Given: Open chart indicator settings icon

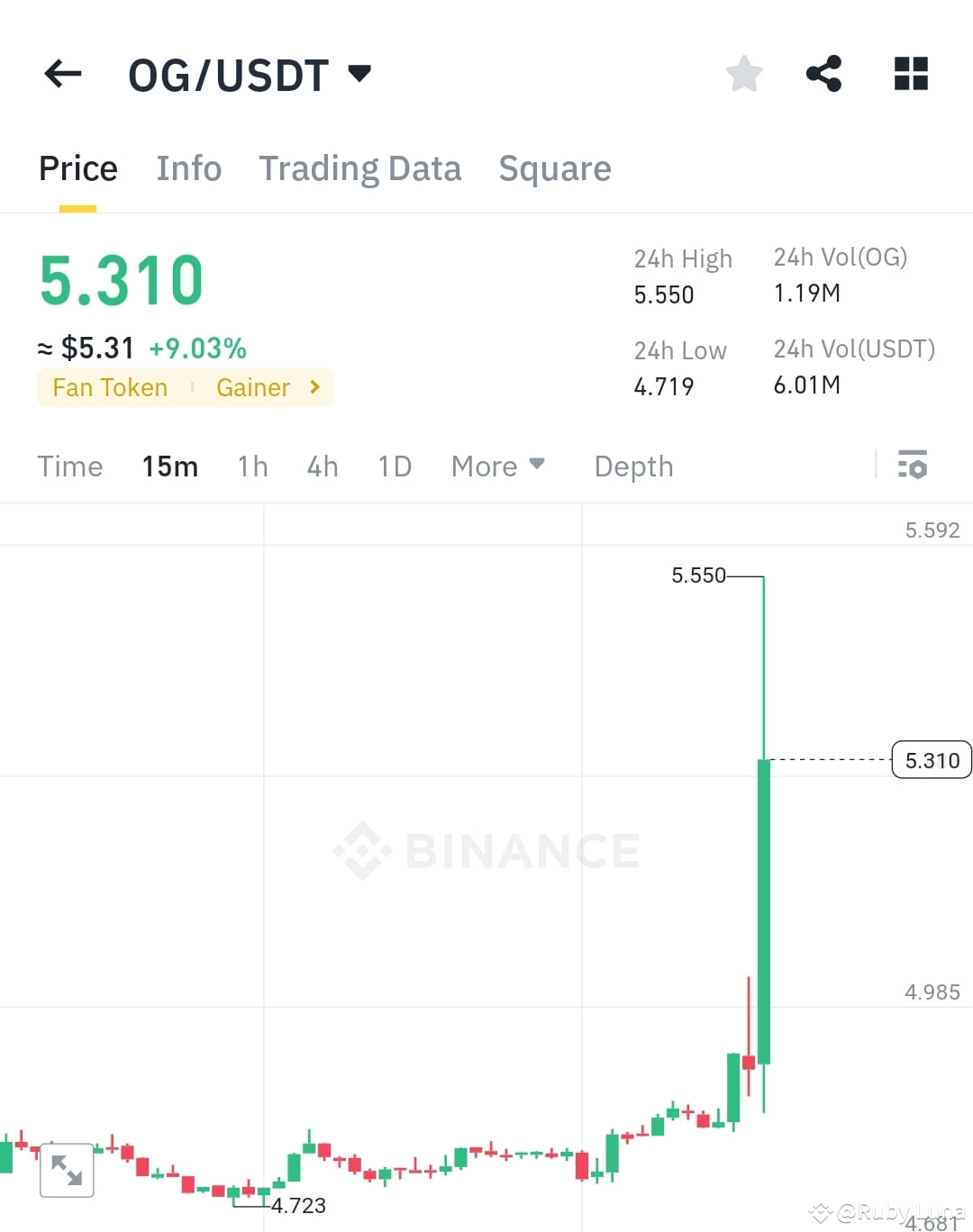Looking at the screenshot, I should pyautogui.click(x=914, y=466).
